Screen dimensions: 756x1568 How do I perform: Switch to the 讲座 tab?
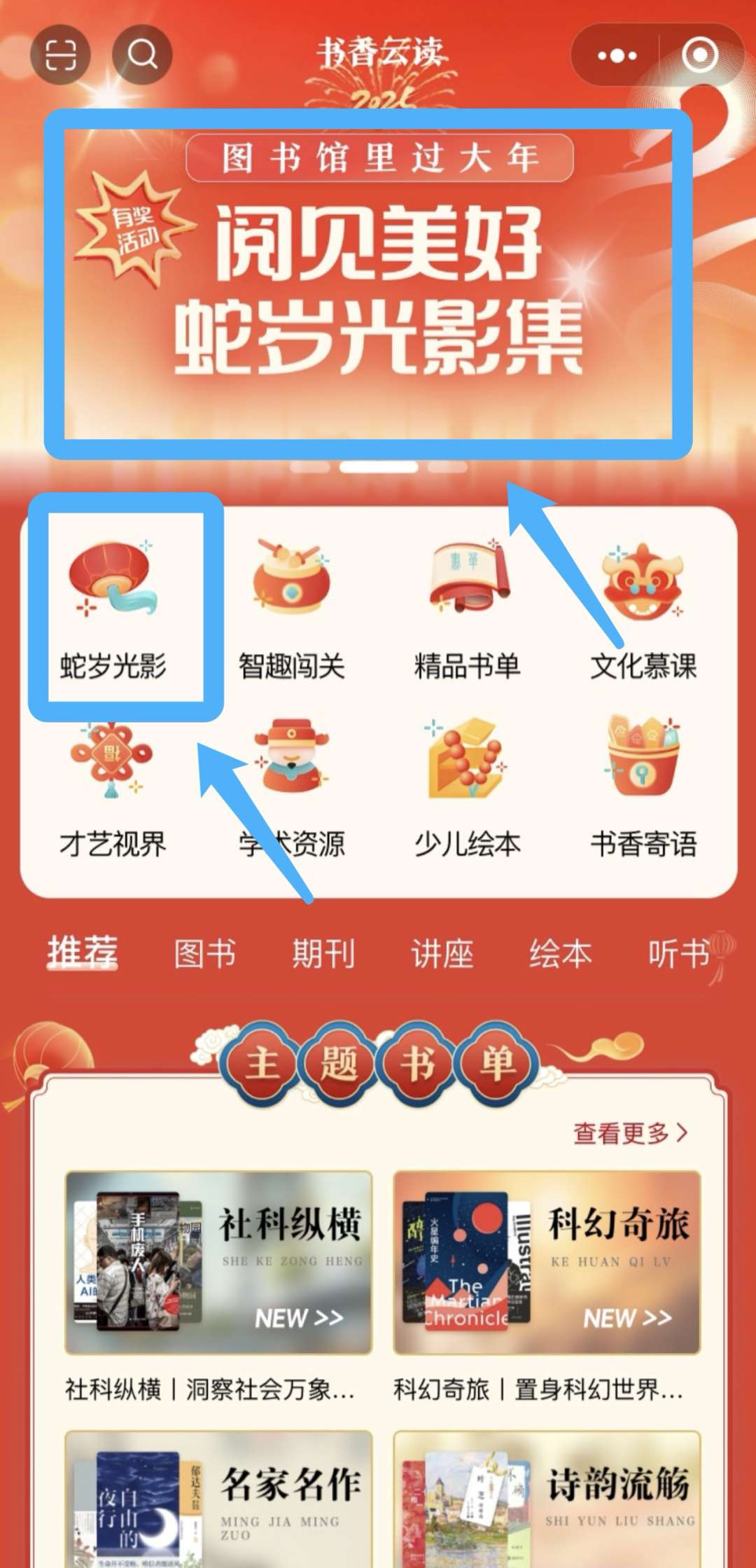tap(442, 954)
